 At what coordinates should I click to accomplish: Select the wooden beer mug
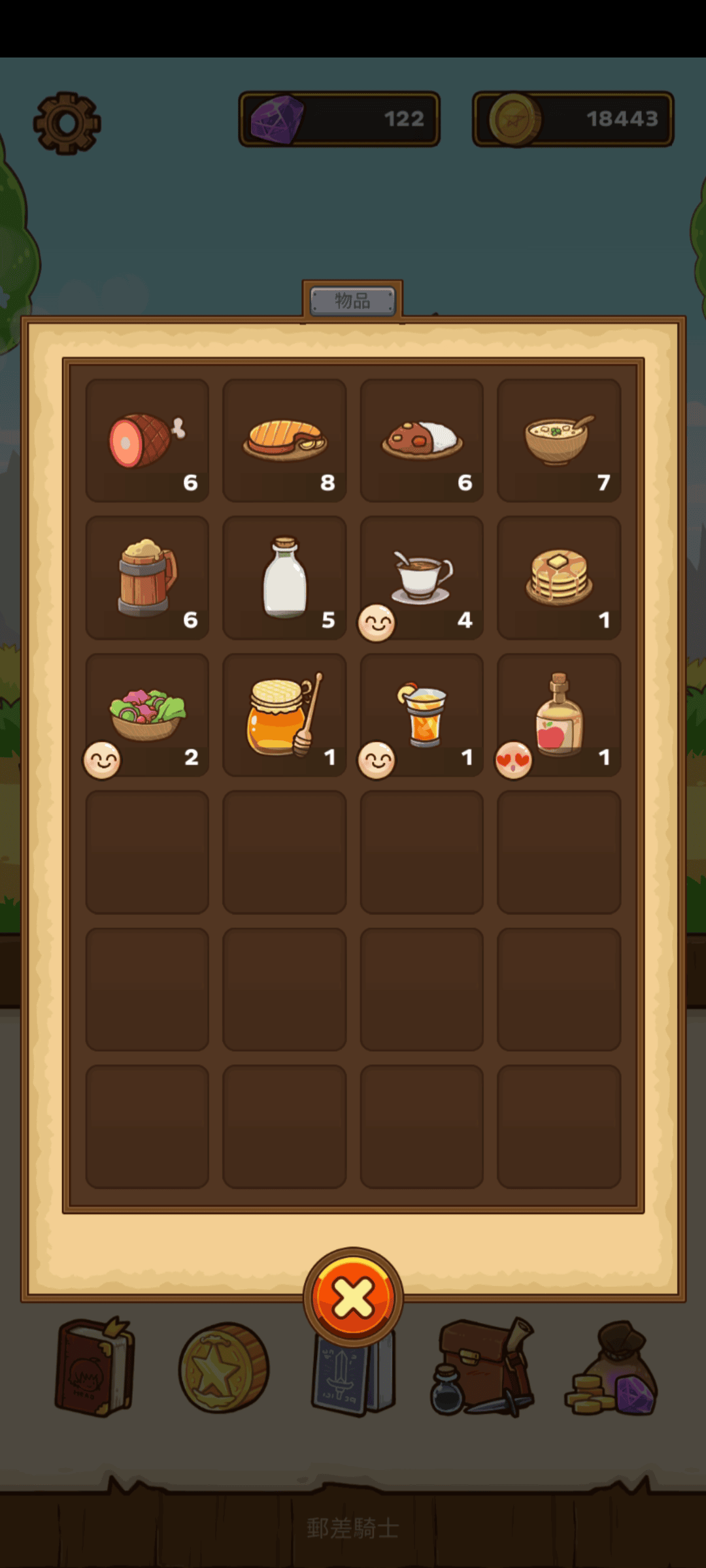tap(147, 578)
